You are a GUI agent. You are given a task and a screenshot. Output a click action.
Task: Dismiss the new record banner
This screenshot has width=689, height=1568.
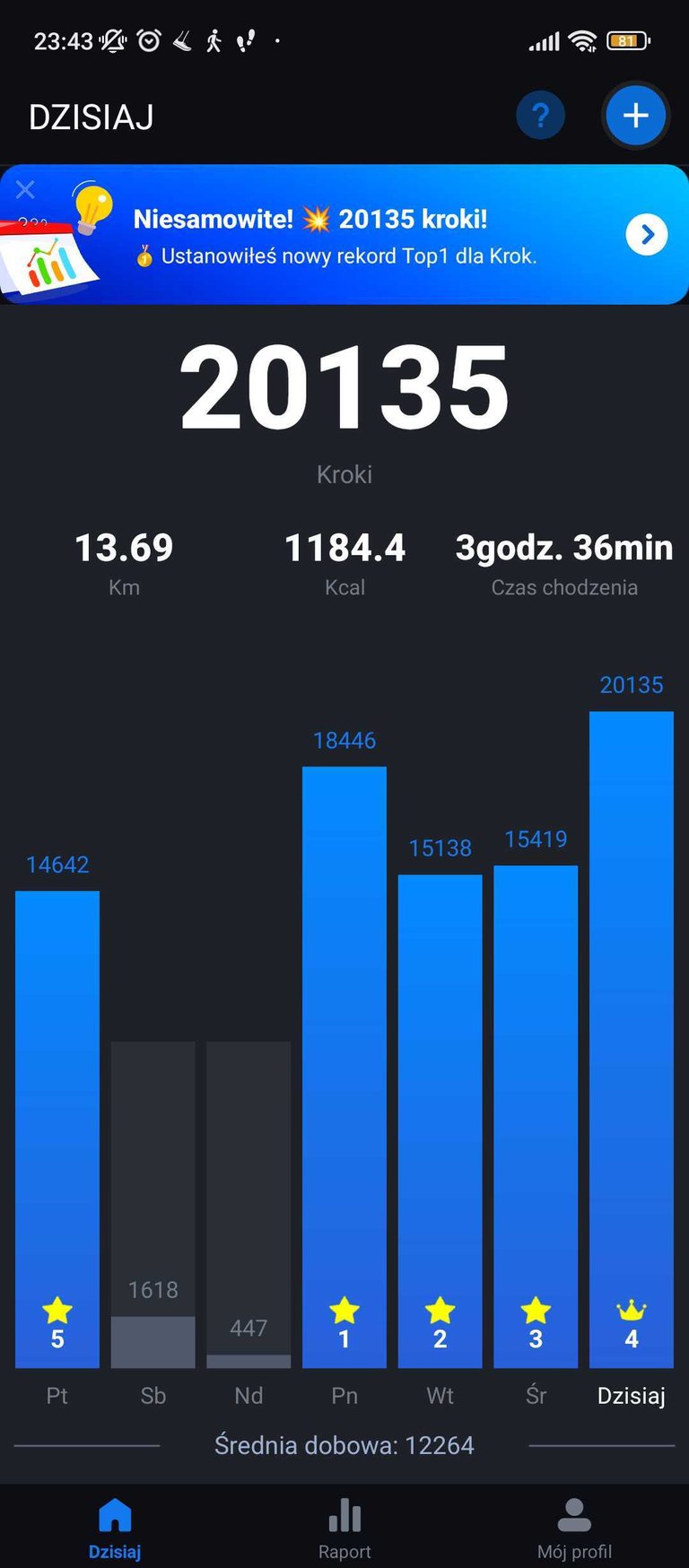point(25,190)
